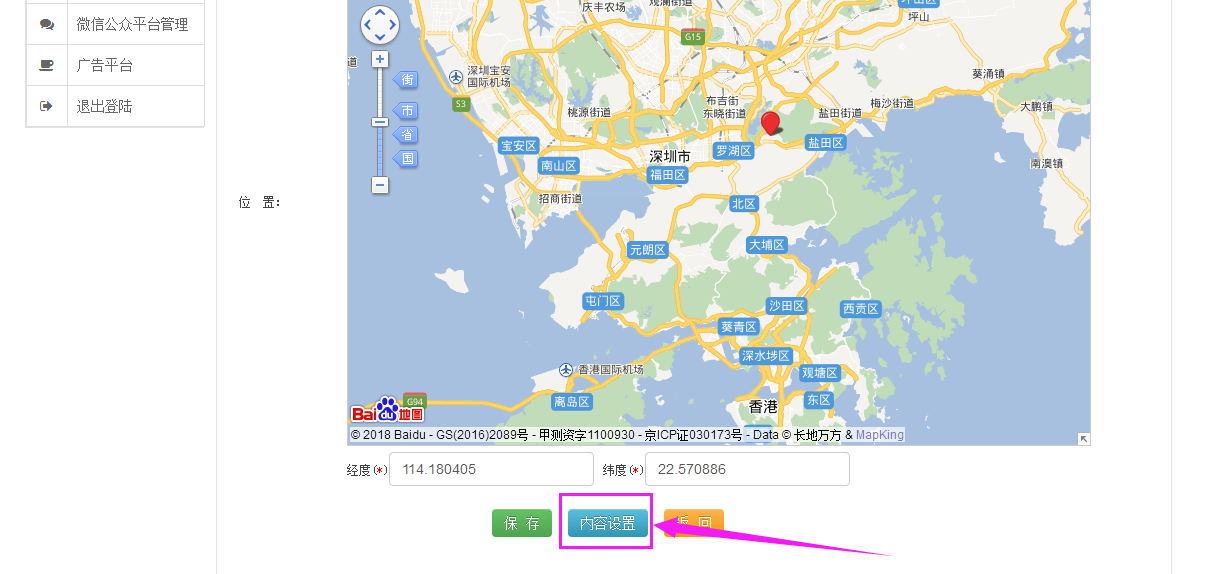Image resolution: width=1207 pixels, height=574 pixels.
Task: Open the 广告平台 menu item
Action: point(104,65)
